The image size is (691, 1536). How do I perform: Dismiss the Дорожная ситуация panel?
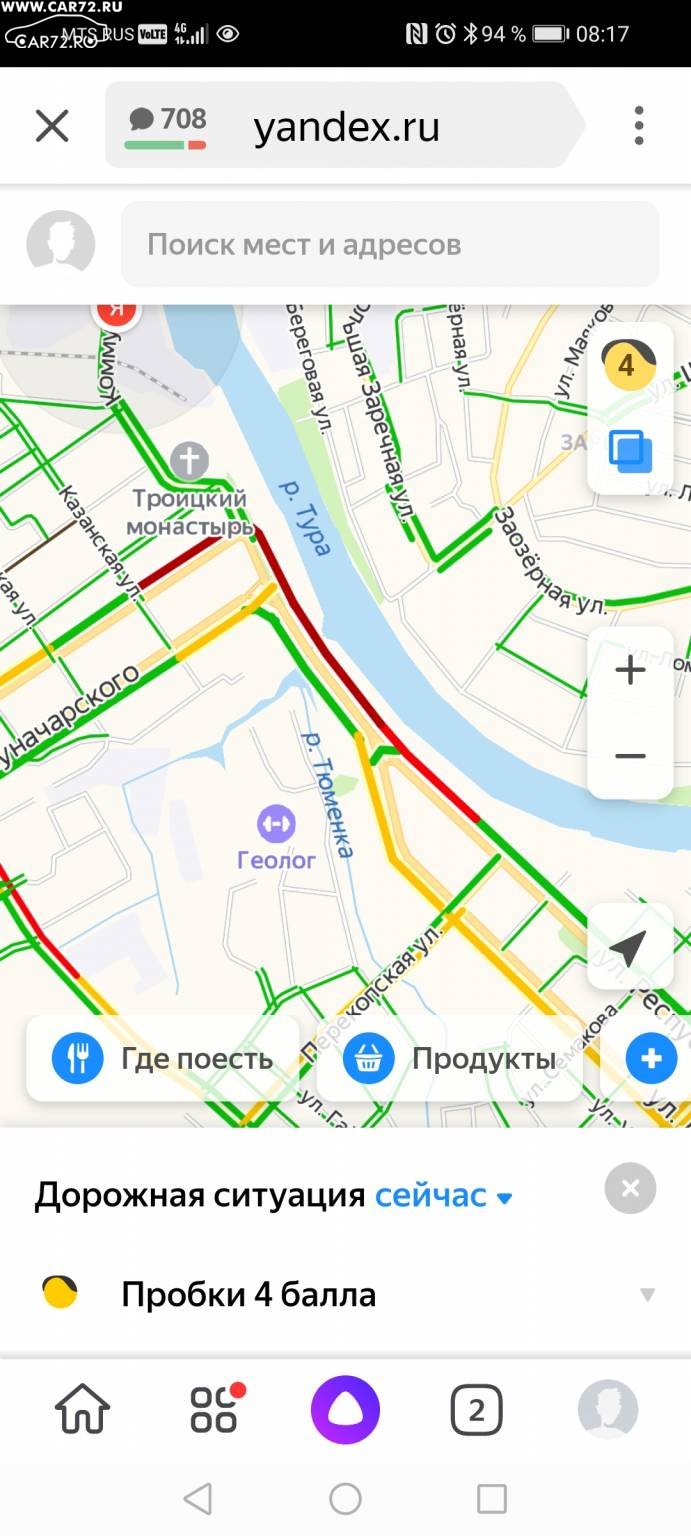[630, 1188]
